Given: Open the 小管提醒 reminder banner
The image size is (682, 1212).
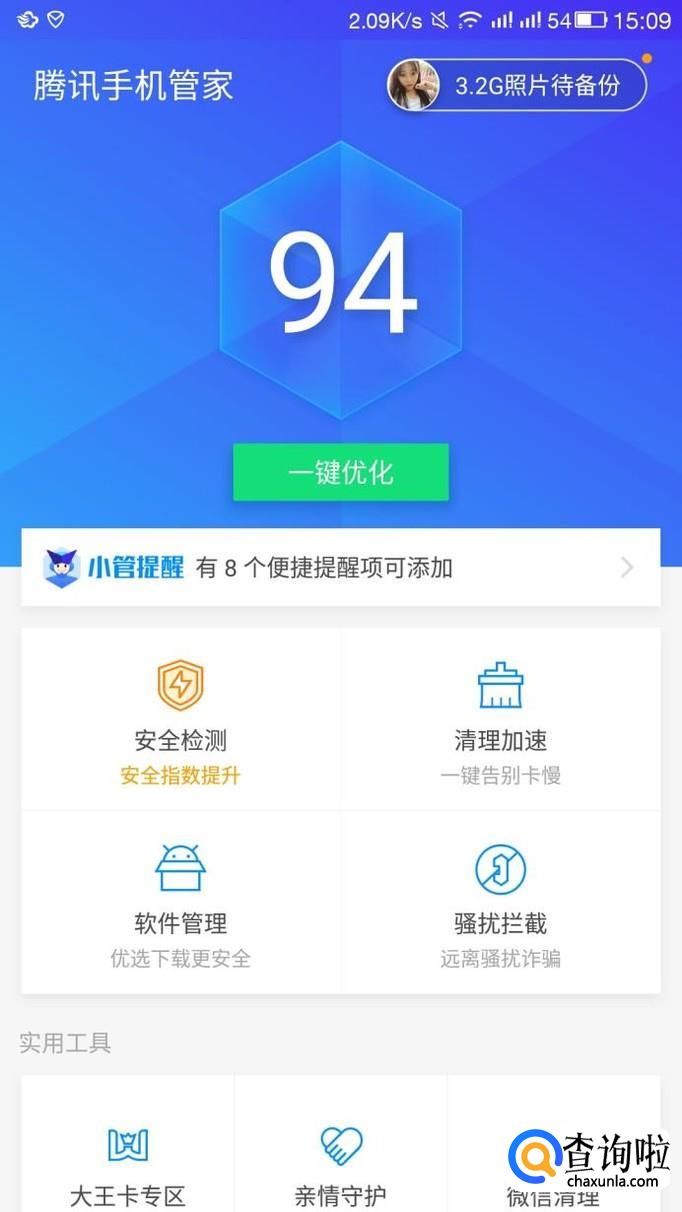Looking at the screenshot, I should pos(340,567).
